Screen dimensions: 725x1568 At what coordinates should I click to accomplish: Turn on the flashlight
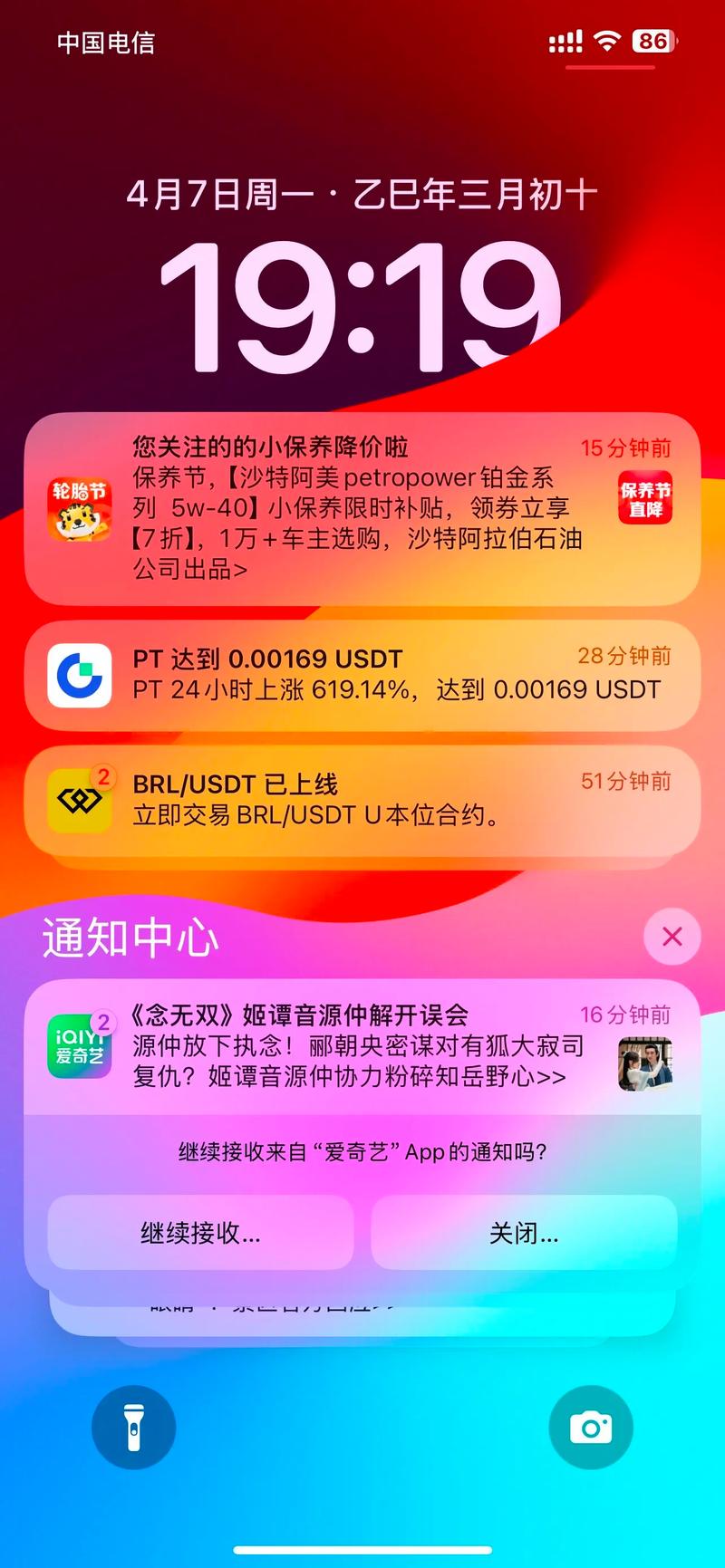click(134, 1427)
